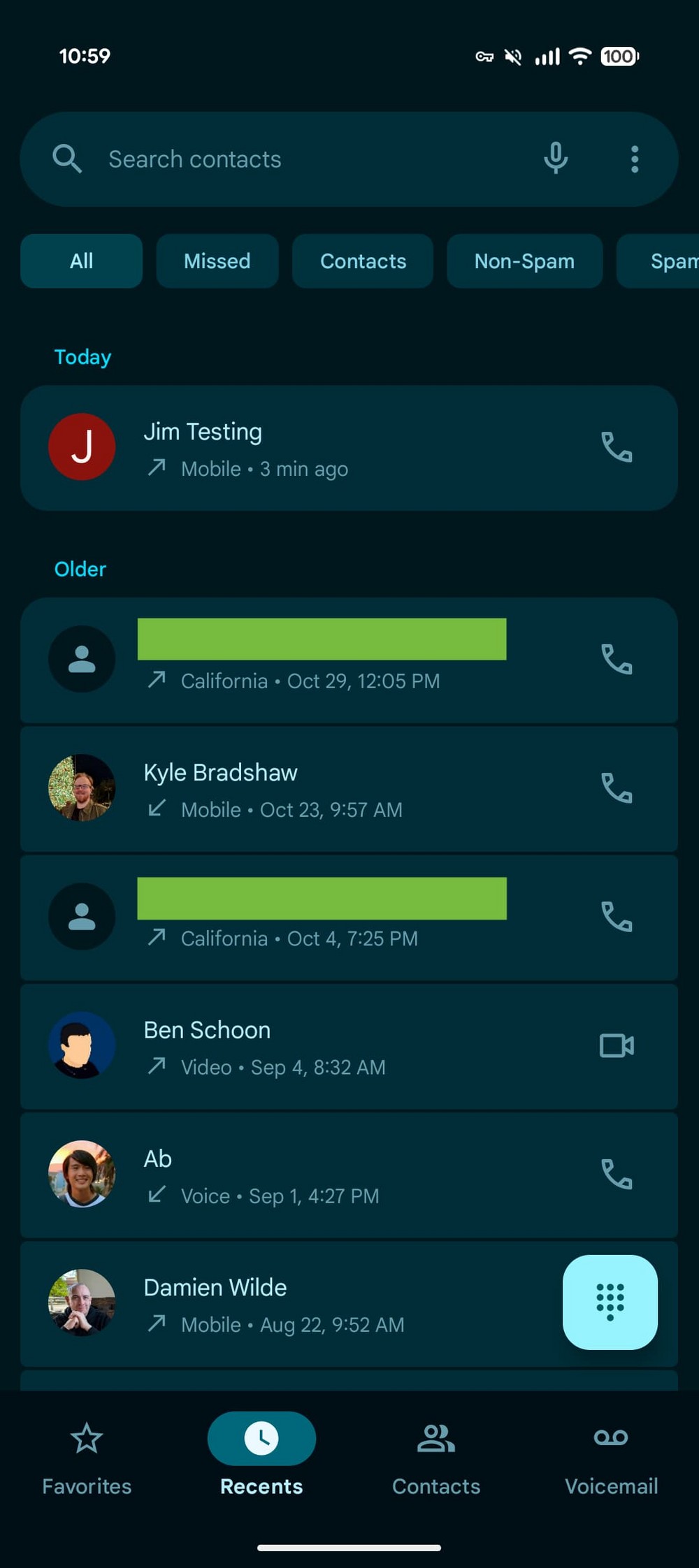699x1568 pixels.
Task: Filter call log by Missed
Action: click(217, 261)
